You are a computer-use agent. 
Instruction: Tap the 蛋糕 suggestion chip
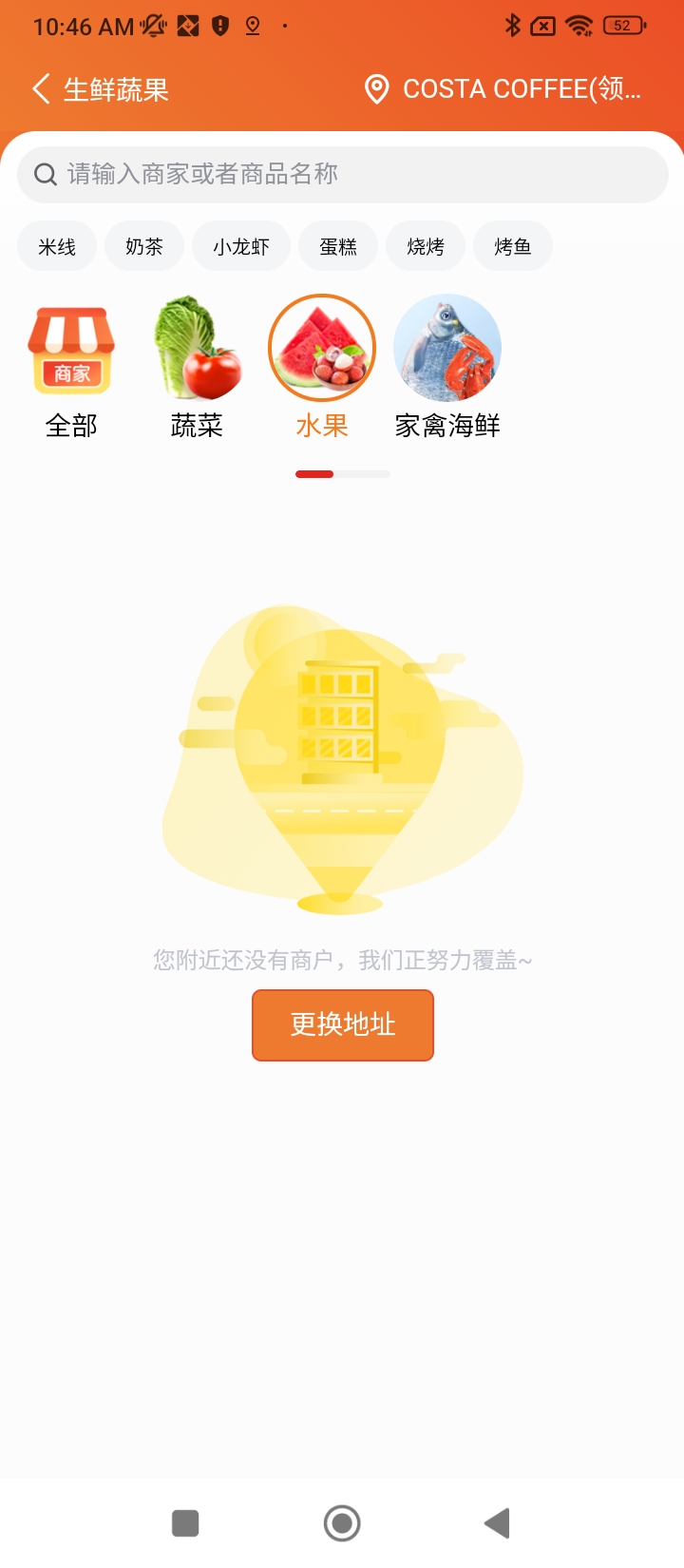click(x=338, y=247)
